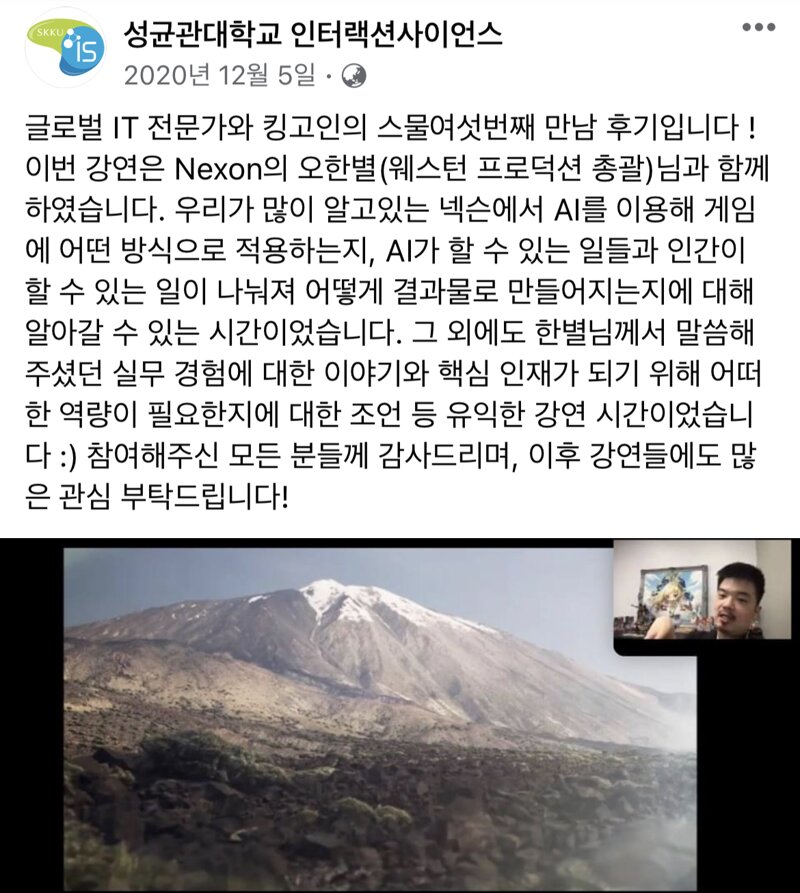Open the 성균관대학교 인터랙션사이언스 page name
Image resolution: width=800 pixels, height=893 pixels.
point(312,36)
